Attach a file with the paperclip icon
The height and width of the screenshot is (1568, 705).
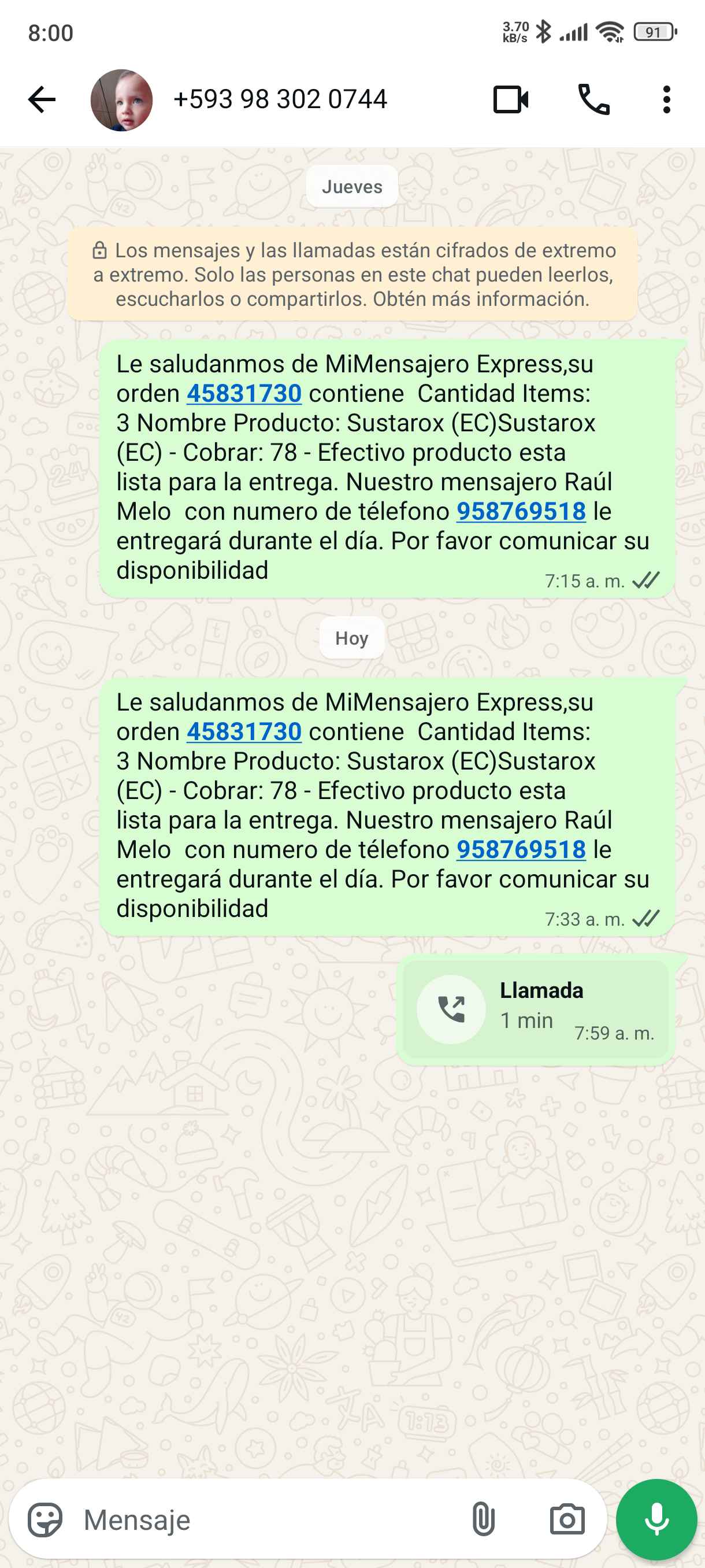483,1519
